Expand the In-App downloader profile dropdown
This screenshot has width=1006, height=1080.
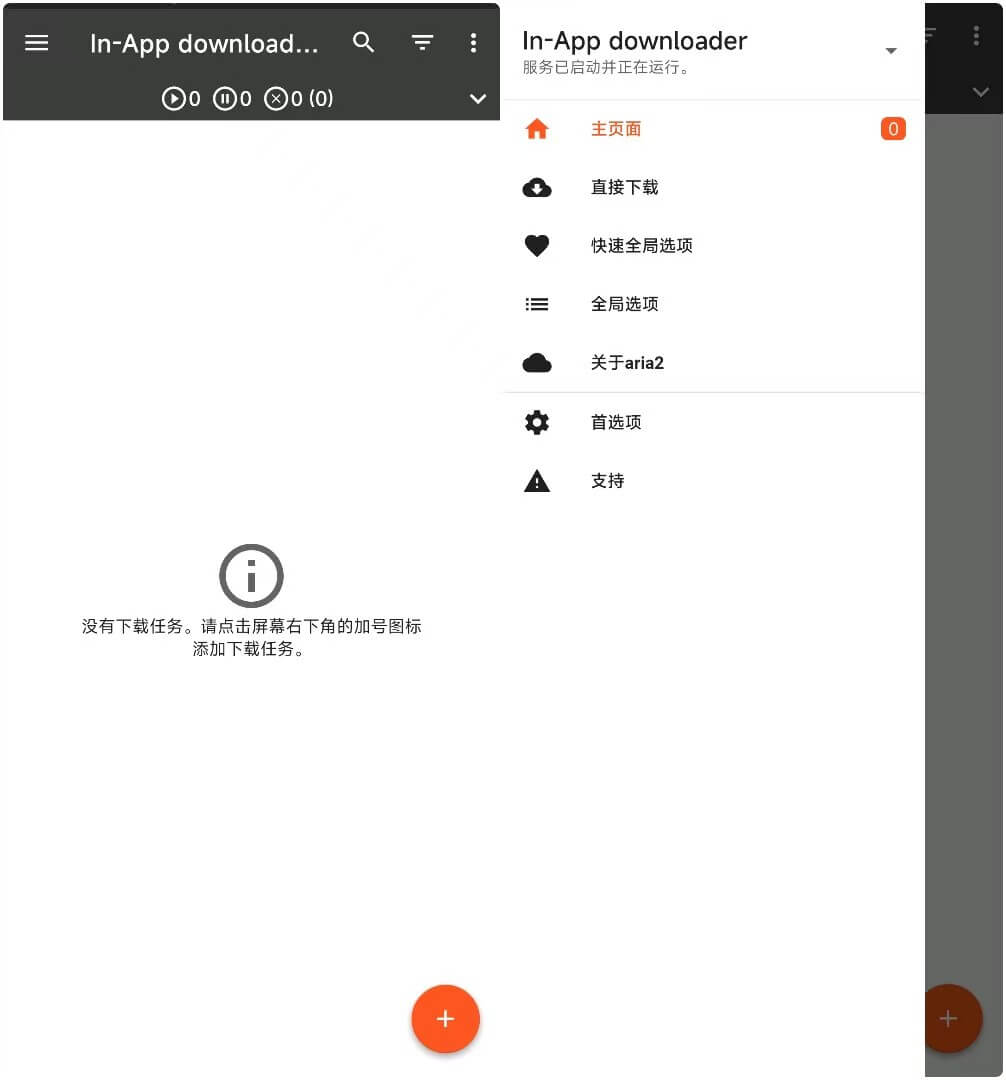tap(890, 51)
